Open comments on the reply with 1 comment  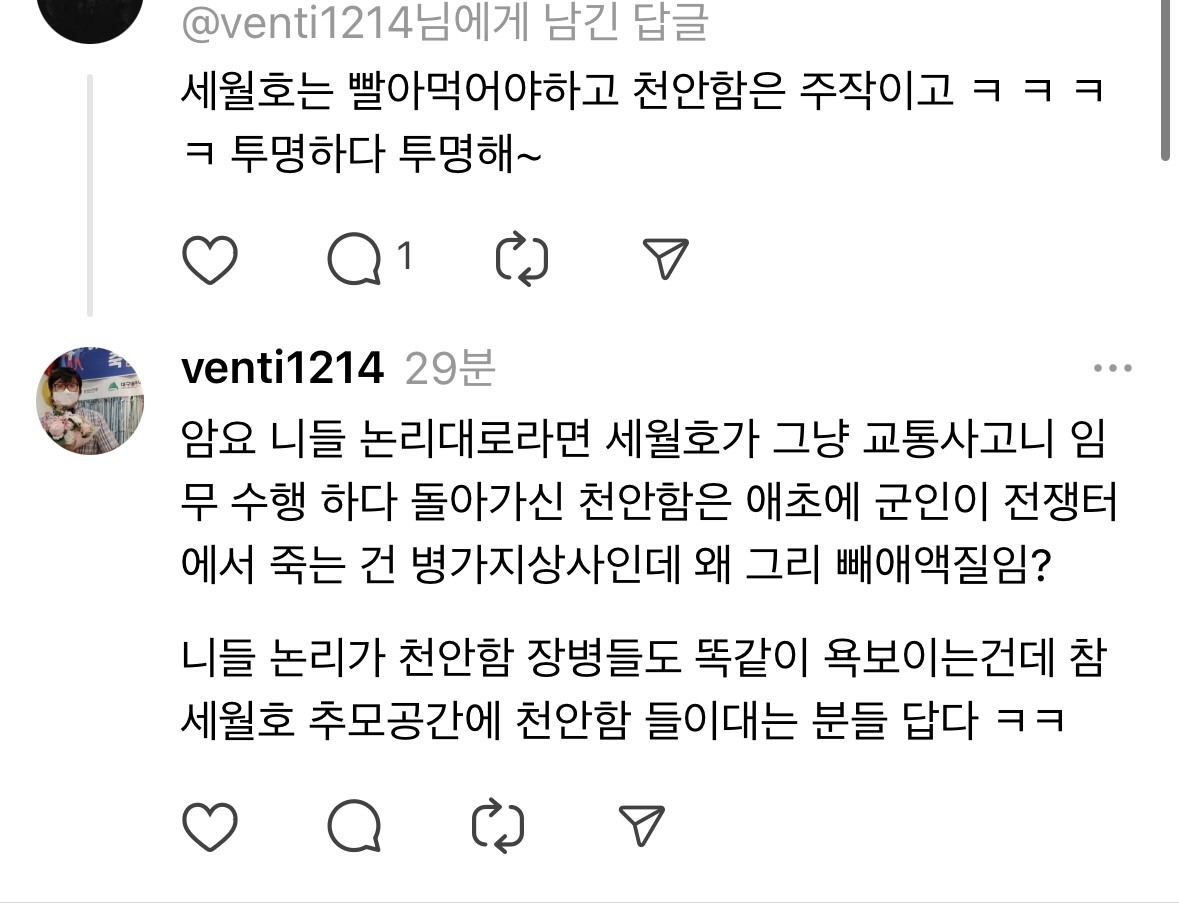356,260
